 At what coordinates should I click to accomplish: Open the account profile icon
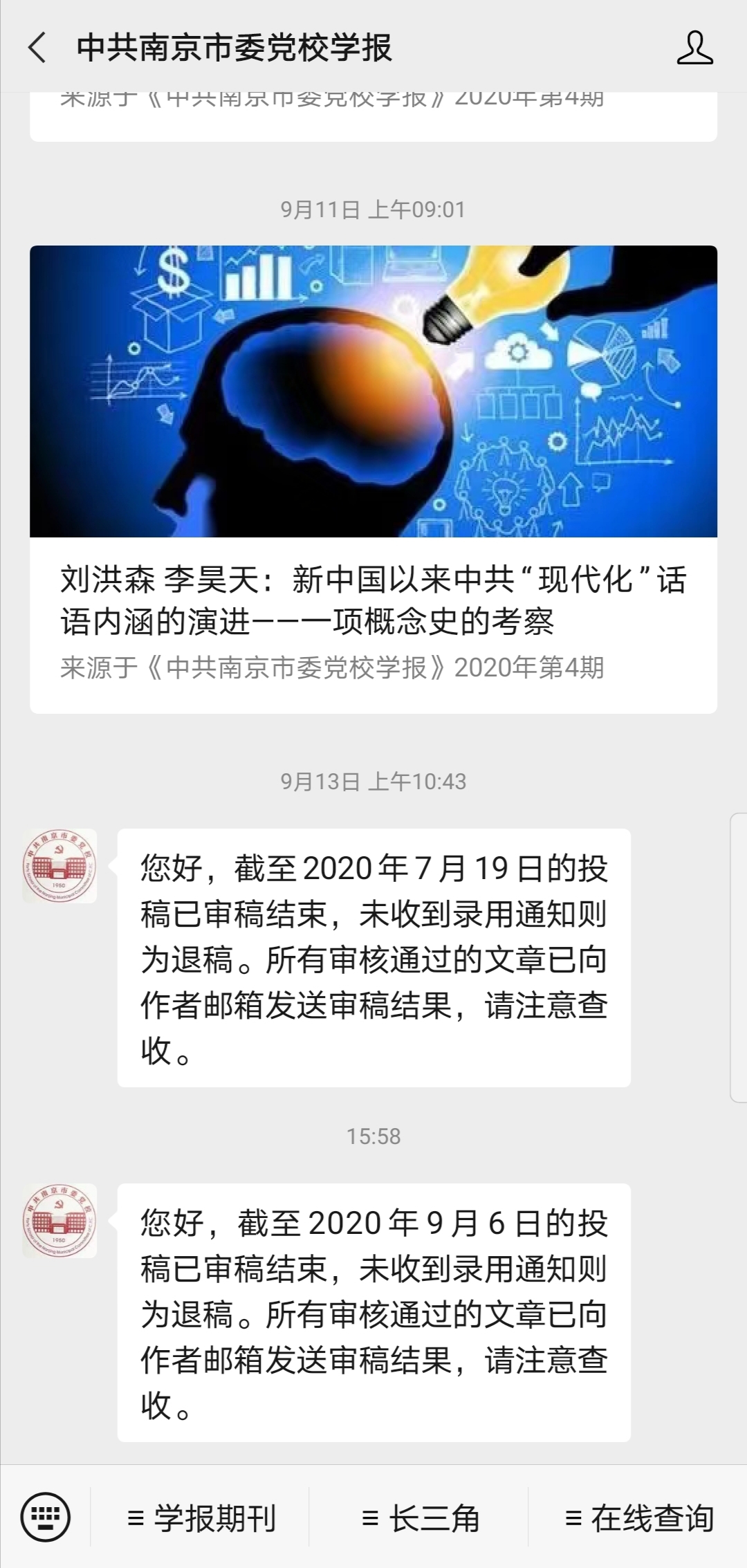(x=694, y=48)
